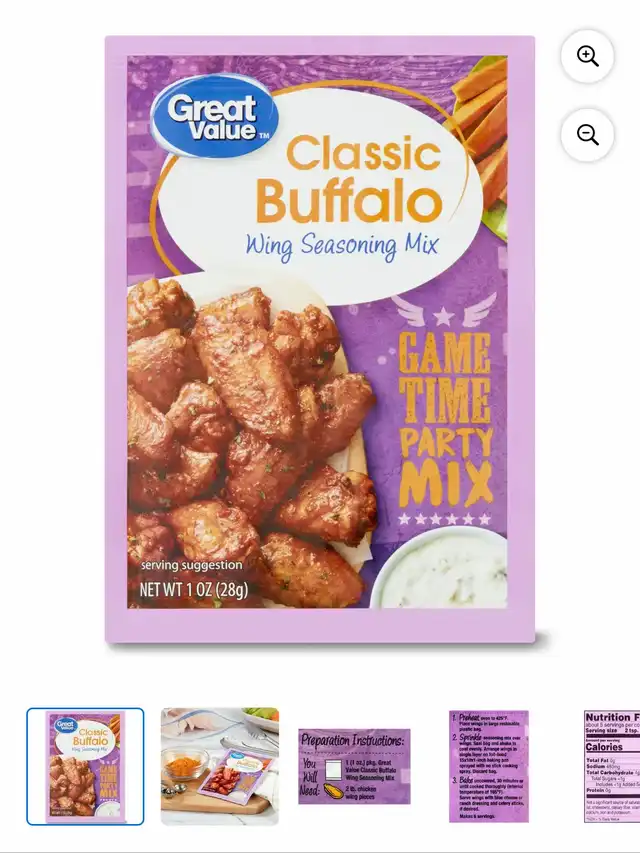Show the Preheat, Sprinkle, Bake steps thumbnail
Image resolution: width=640 pixels, height=853 pixels.
[x=489, y=766]
